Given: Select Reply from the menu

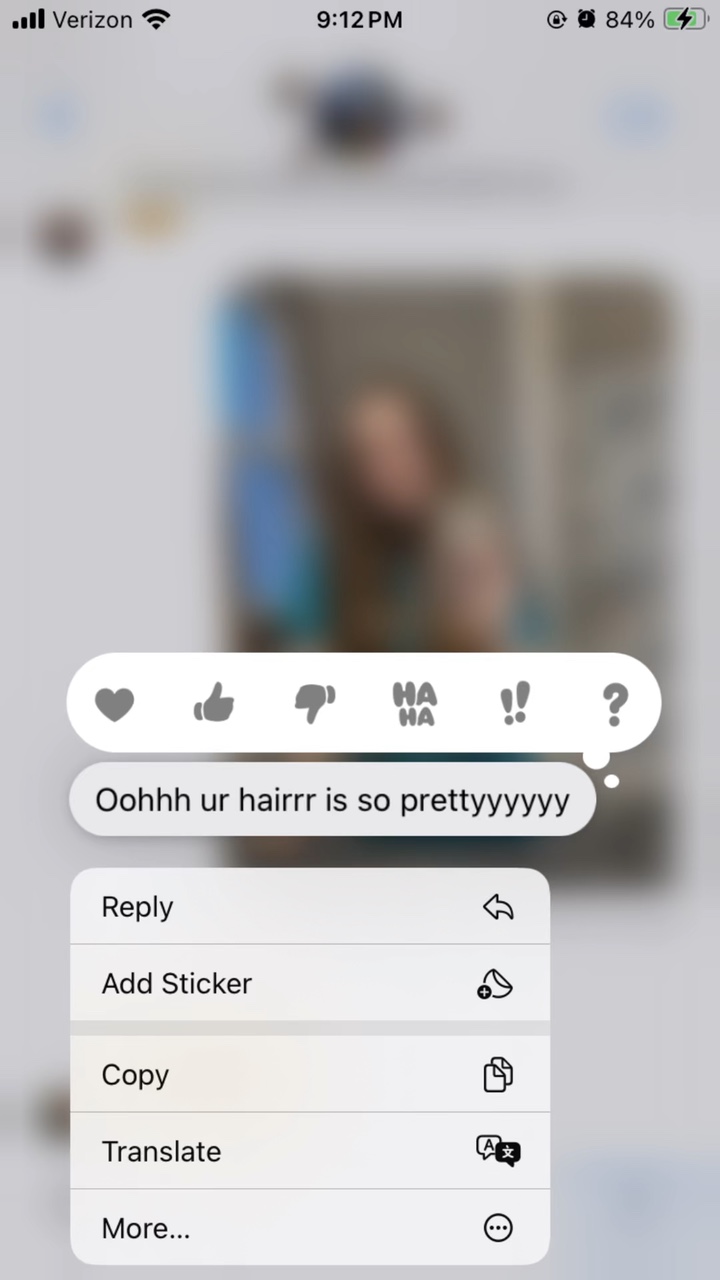Looking at the screenshot, I should (x=310, y=906).
